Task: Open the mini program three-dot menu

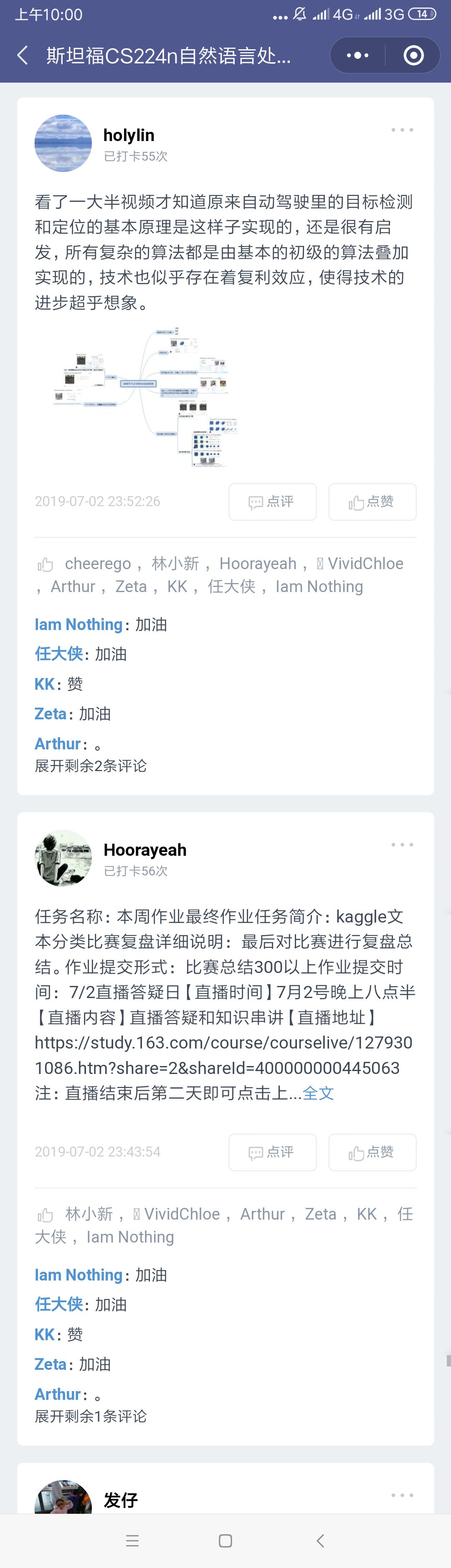Action: point(358,55)
